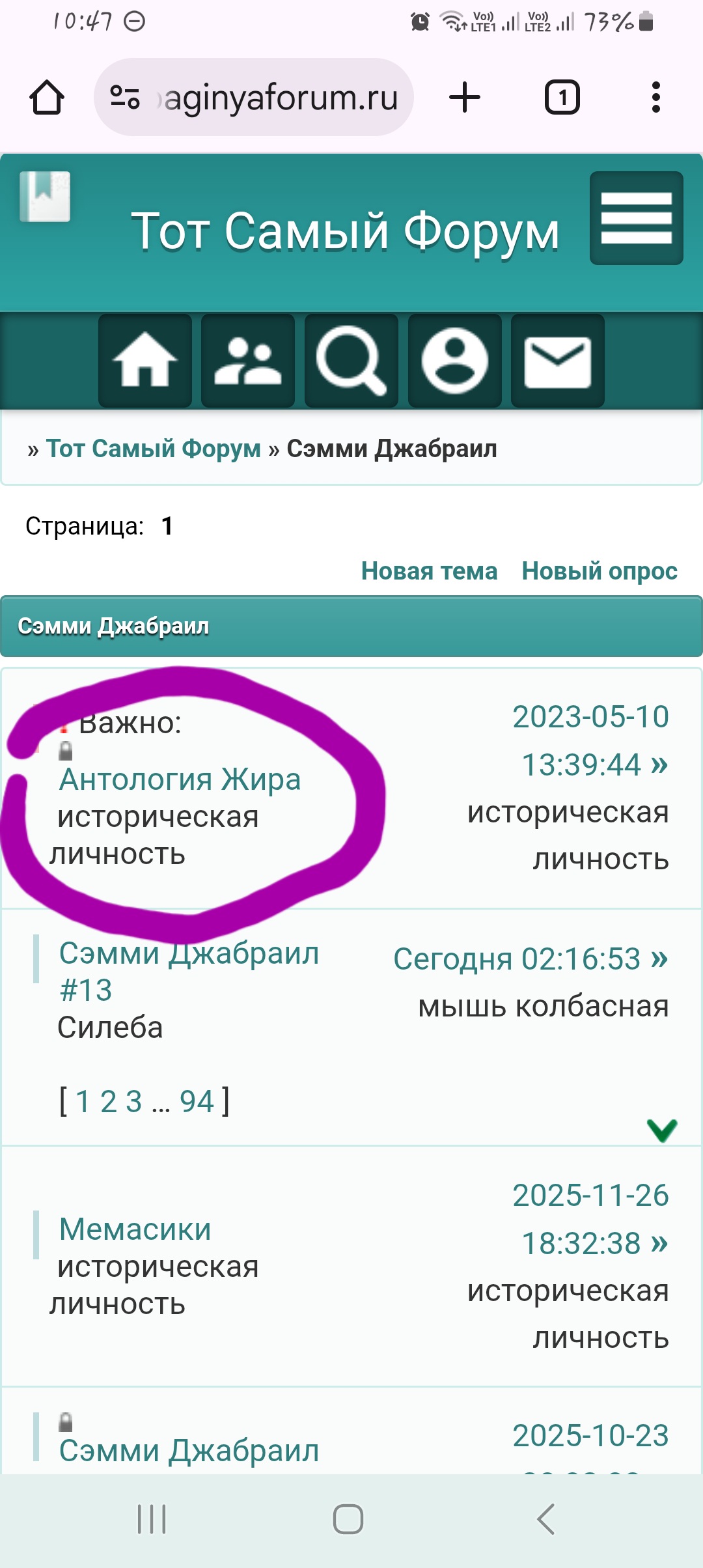This screenshot has width=703, height=1568.
Task: Open the user profile icon
Action: 454,360
